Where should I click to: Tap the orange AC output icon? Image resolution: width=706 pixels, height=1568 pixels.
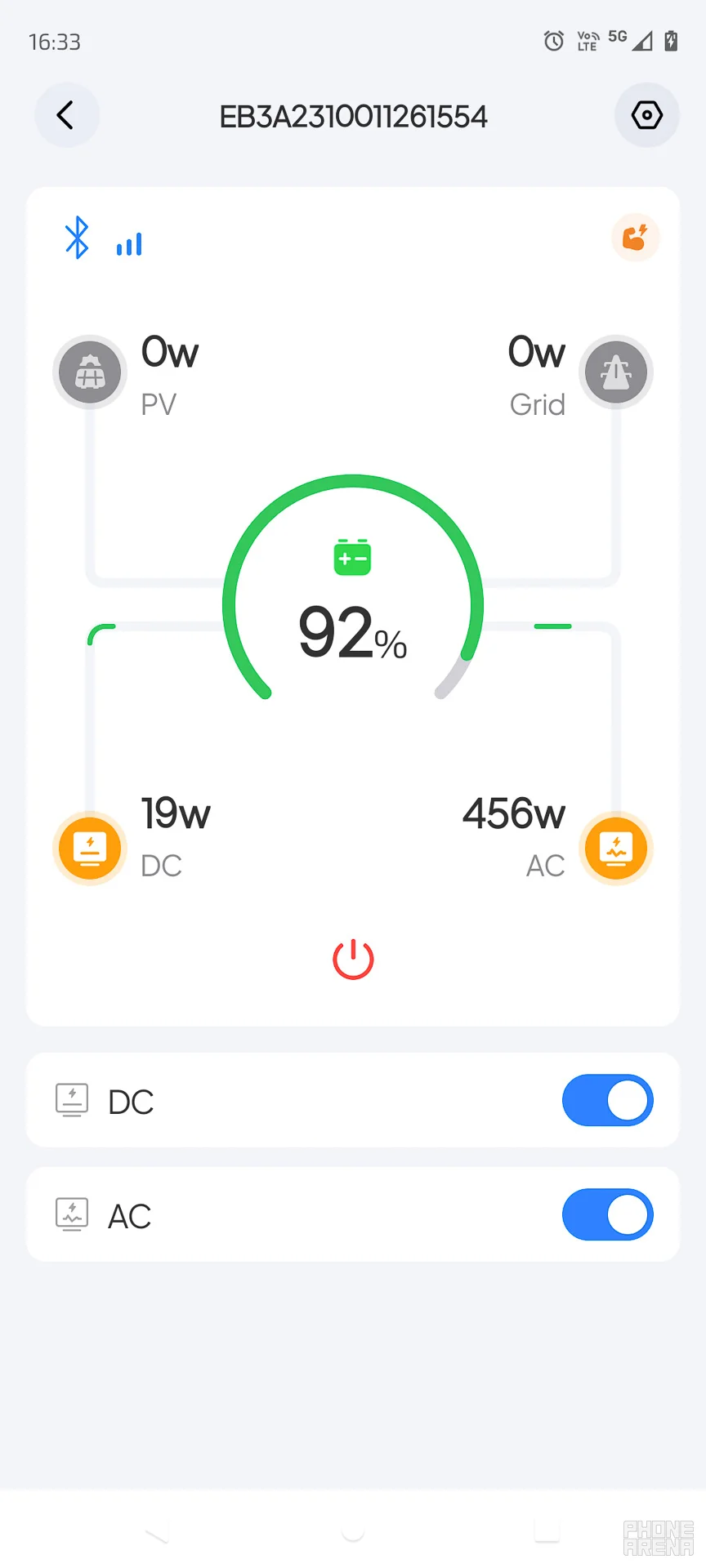coord(616,849)
